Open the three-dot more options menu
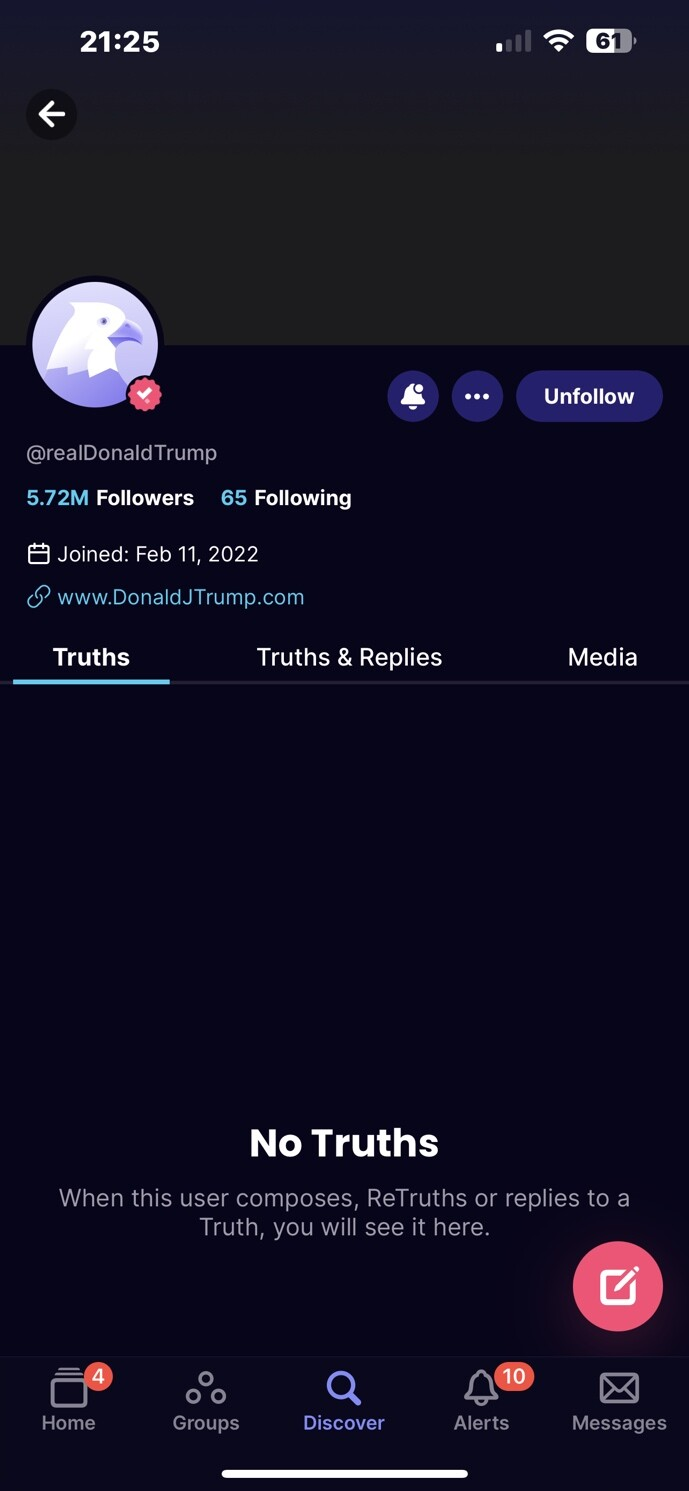Screen dimensions: 689x1491 [x=477, y=396]
